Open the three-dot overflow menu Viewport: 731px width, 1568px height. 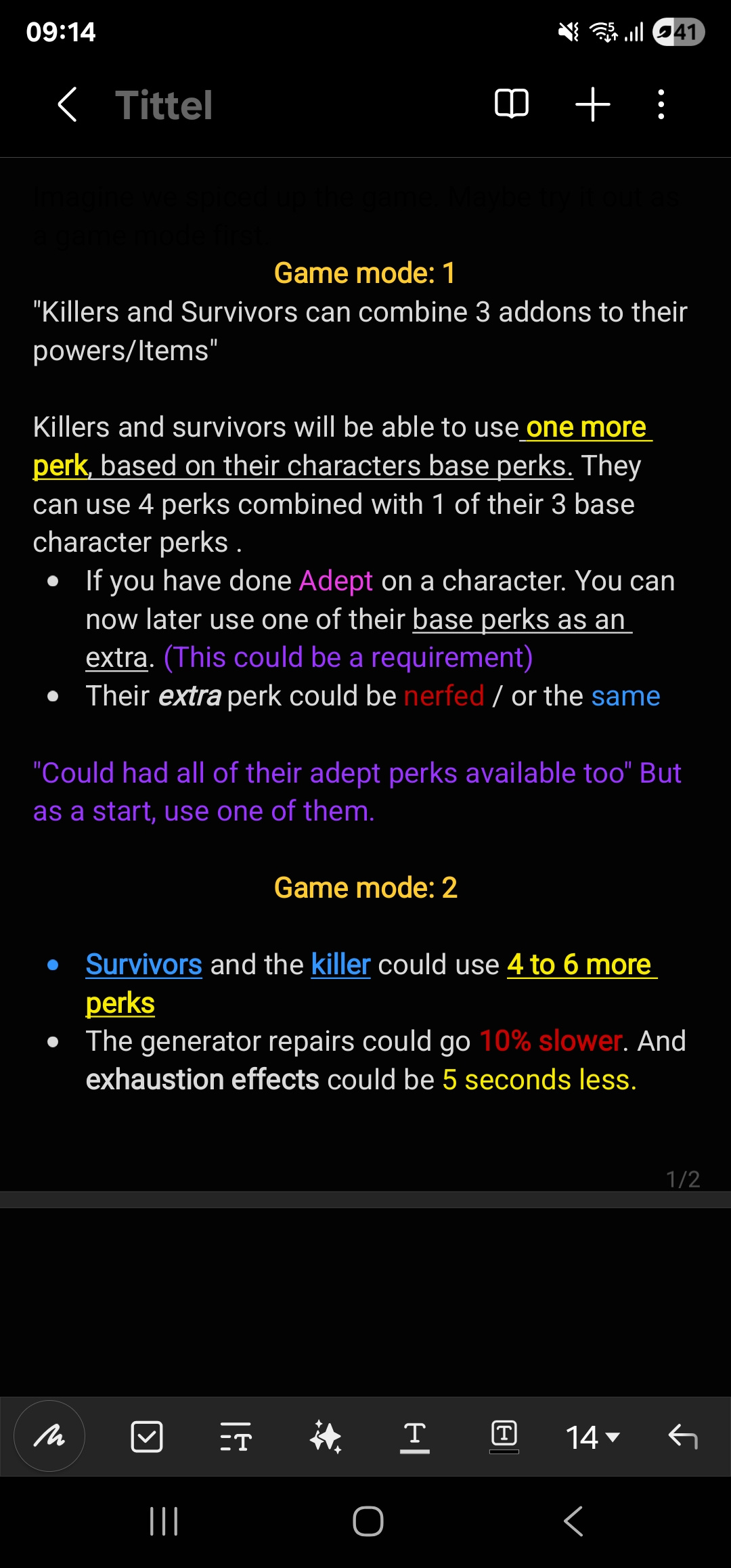point(661,104)
